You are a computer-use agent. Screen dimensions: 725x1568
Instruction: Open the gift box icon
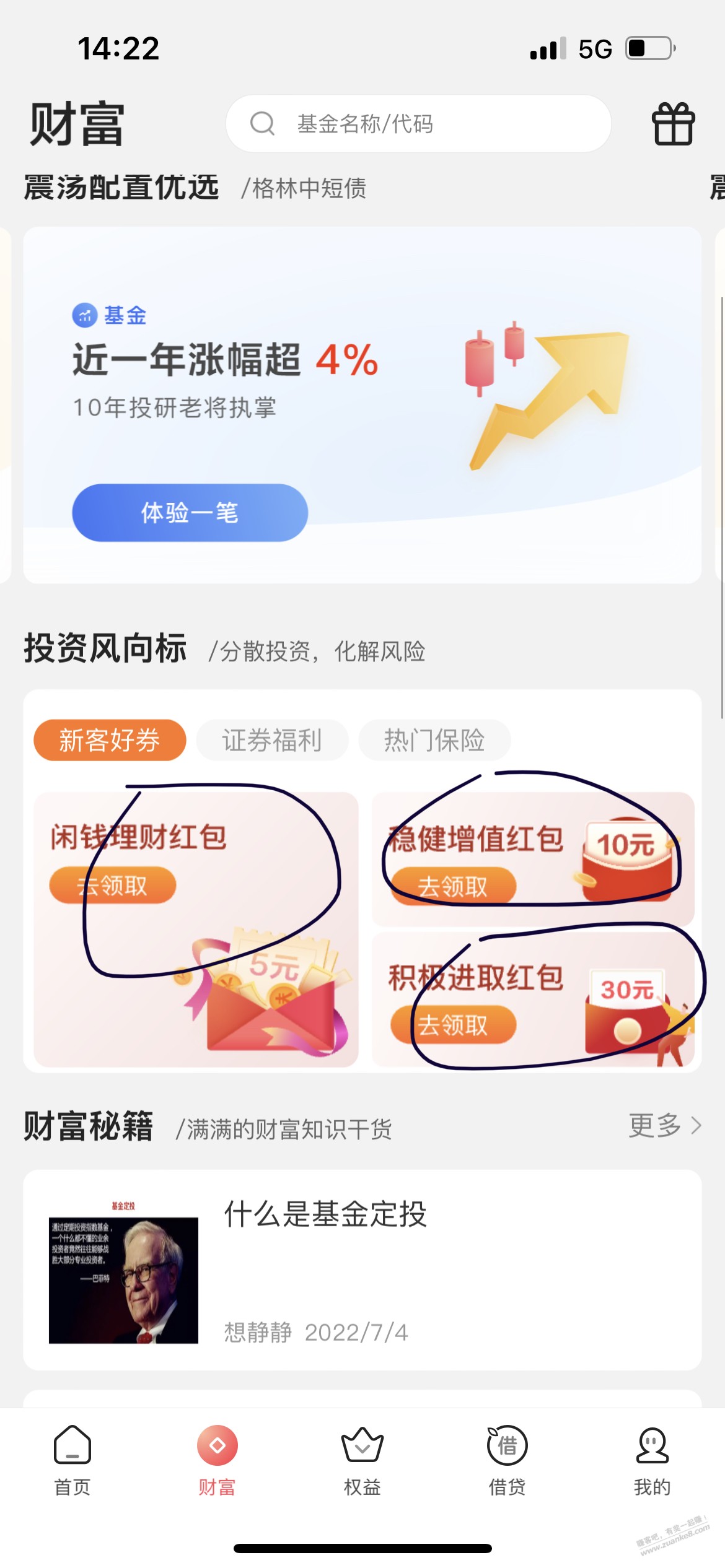coord(673,124)
